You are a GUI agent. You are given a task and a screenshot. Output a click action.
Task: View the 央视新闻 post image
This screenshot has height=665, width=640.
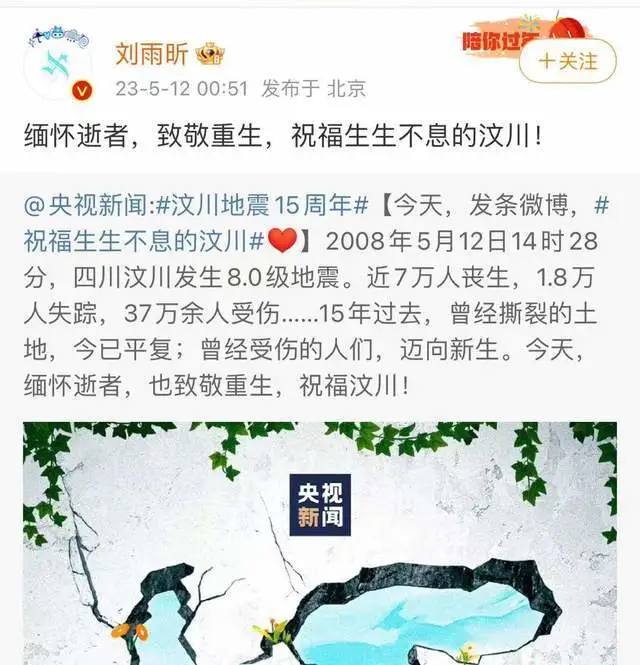[x=320, y=543]
